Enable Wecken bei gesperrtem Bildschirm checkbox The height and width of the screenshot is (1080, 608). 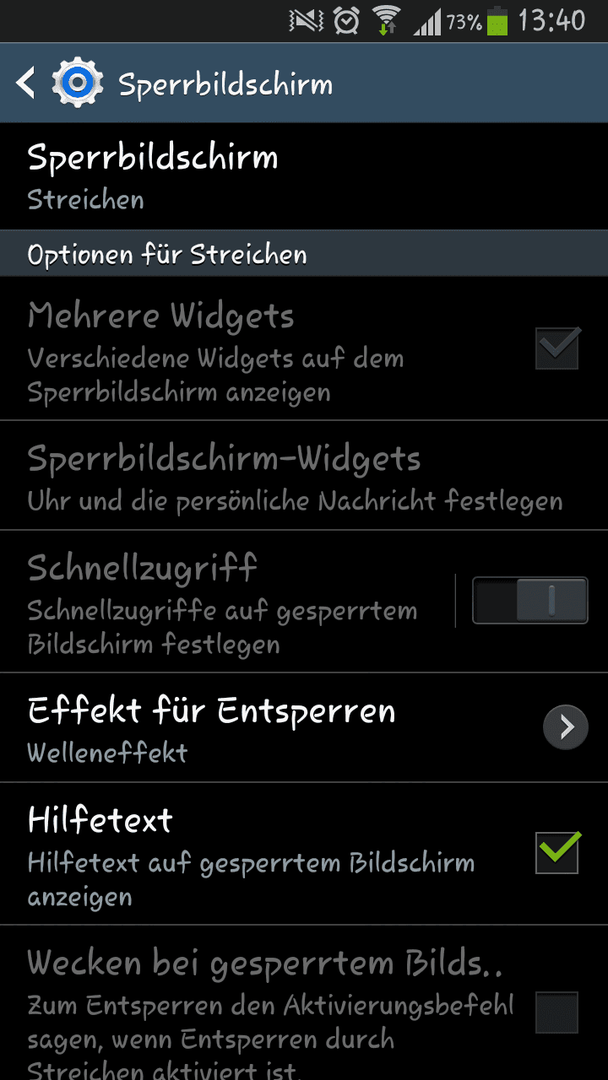(x=558, y=1012)
